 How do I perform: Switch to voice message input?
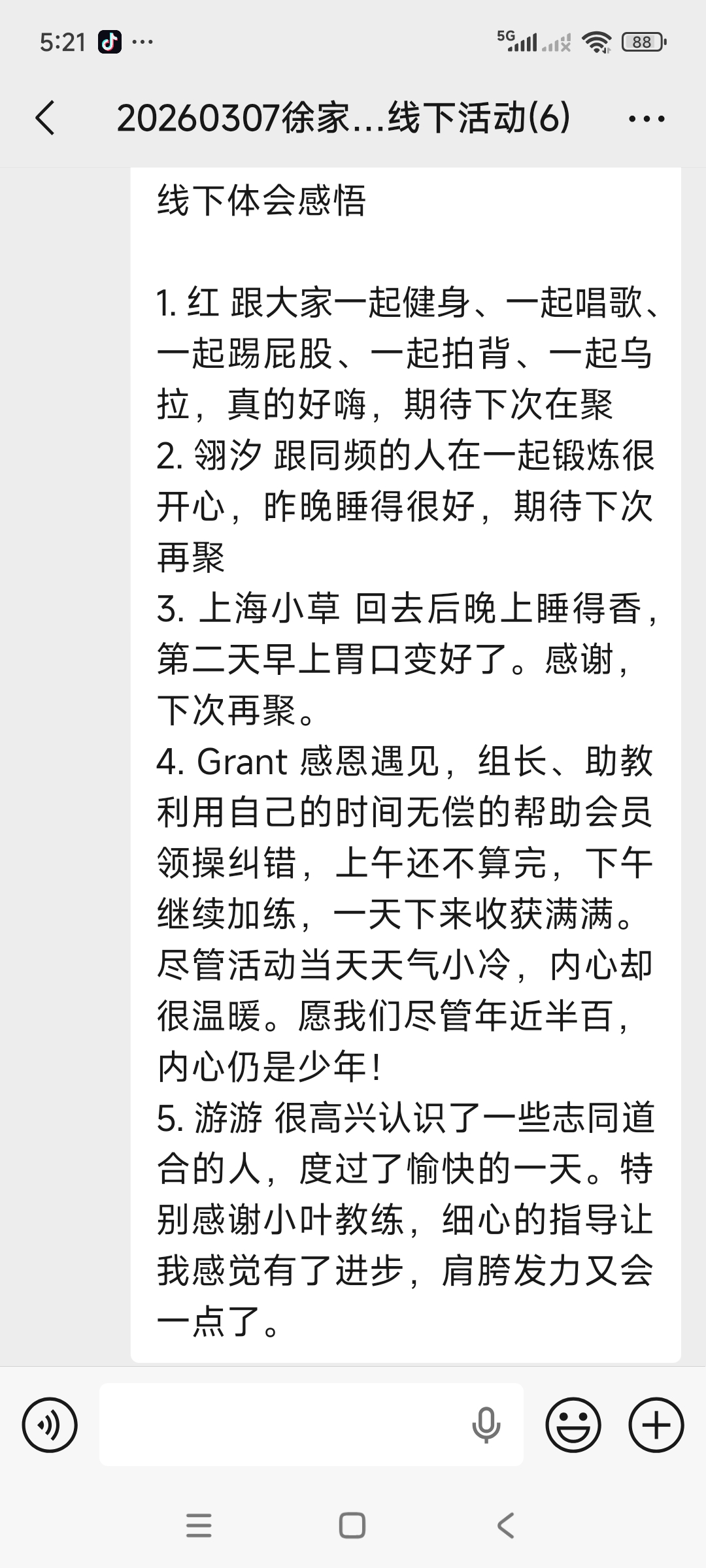click(x=50, y=1425)
